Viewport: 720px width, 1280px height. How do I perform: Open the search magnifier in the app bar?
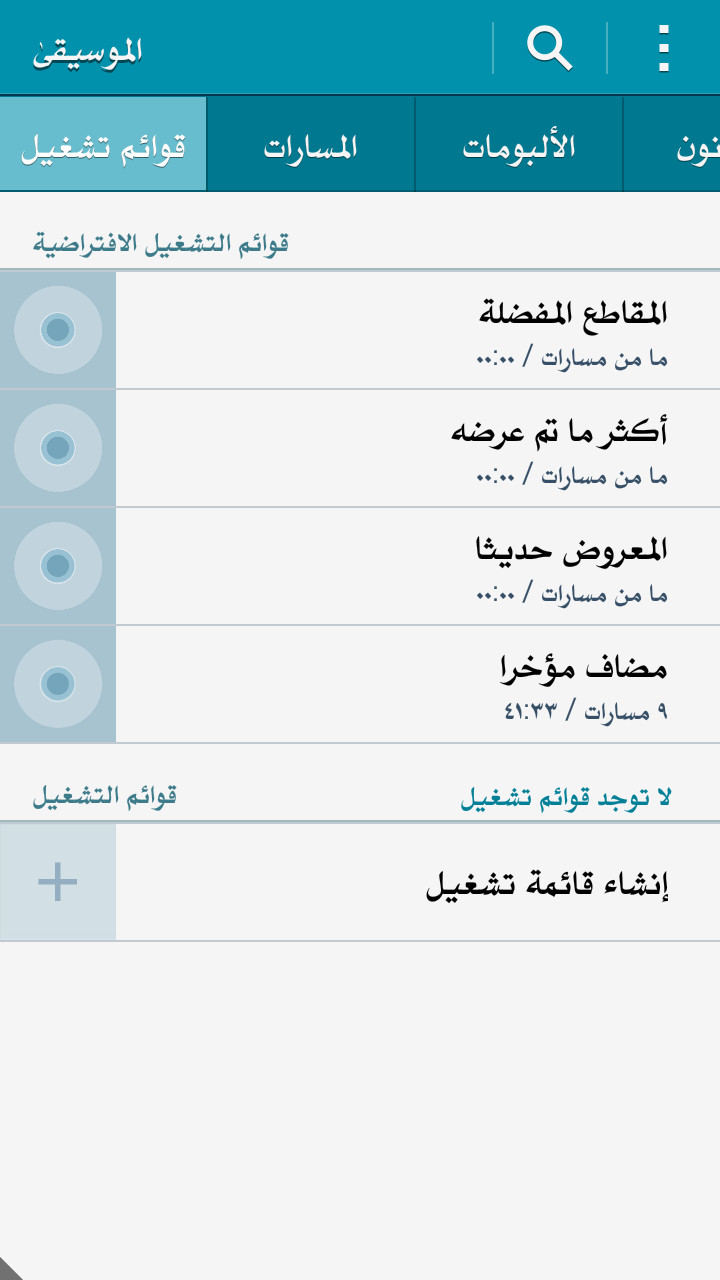(x=549, y=48)
